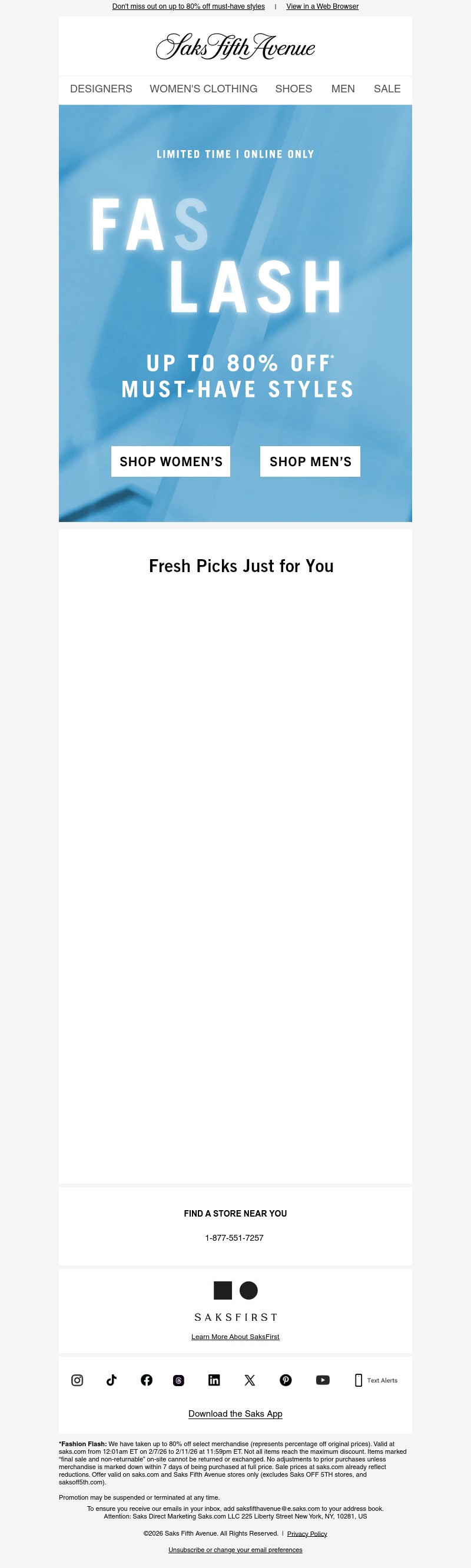The height and width of the screenshot is (1568, 471).
Task: Open the SALE section
Action: (x=387, y=89)
